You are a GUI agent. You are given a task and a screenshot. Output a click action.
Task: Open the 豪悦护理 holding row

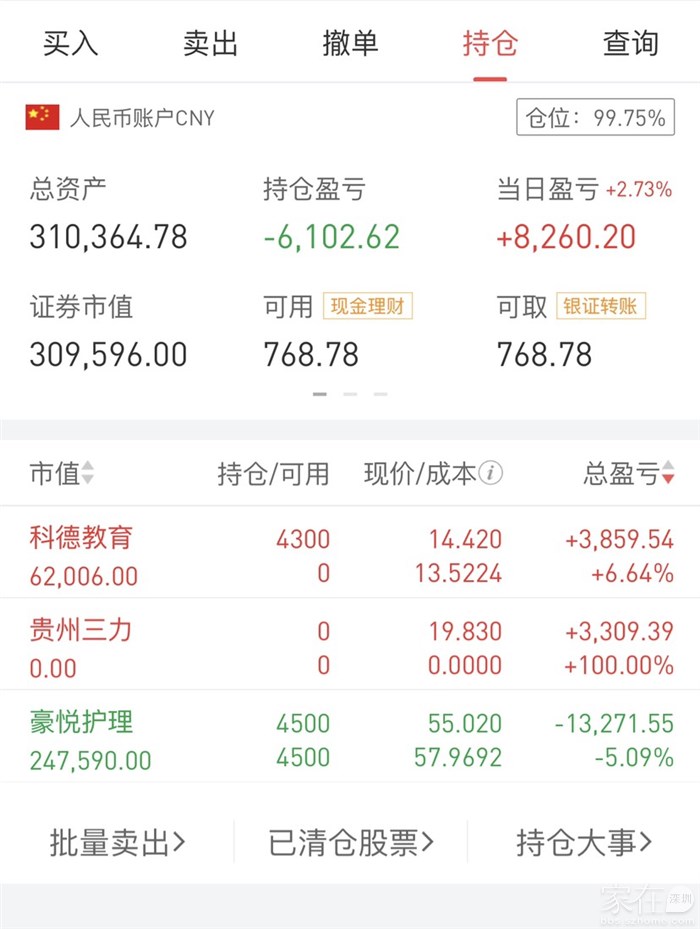click(350, 739)
